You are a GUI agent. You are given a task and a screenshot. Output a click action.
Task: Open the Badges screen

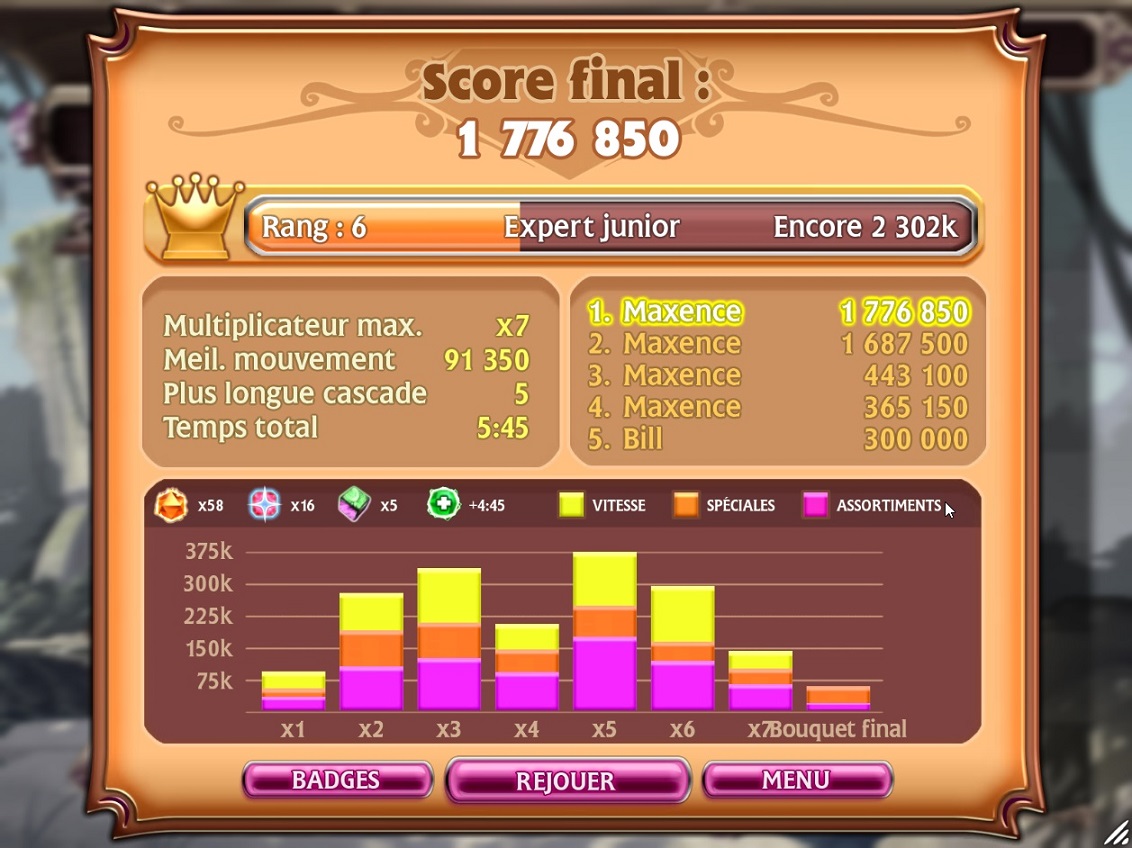(336, 780)
